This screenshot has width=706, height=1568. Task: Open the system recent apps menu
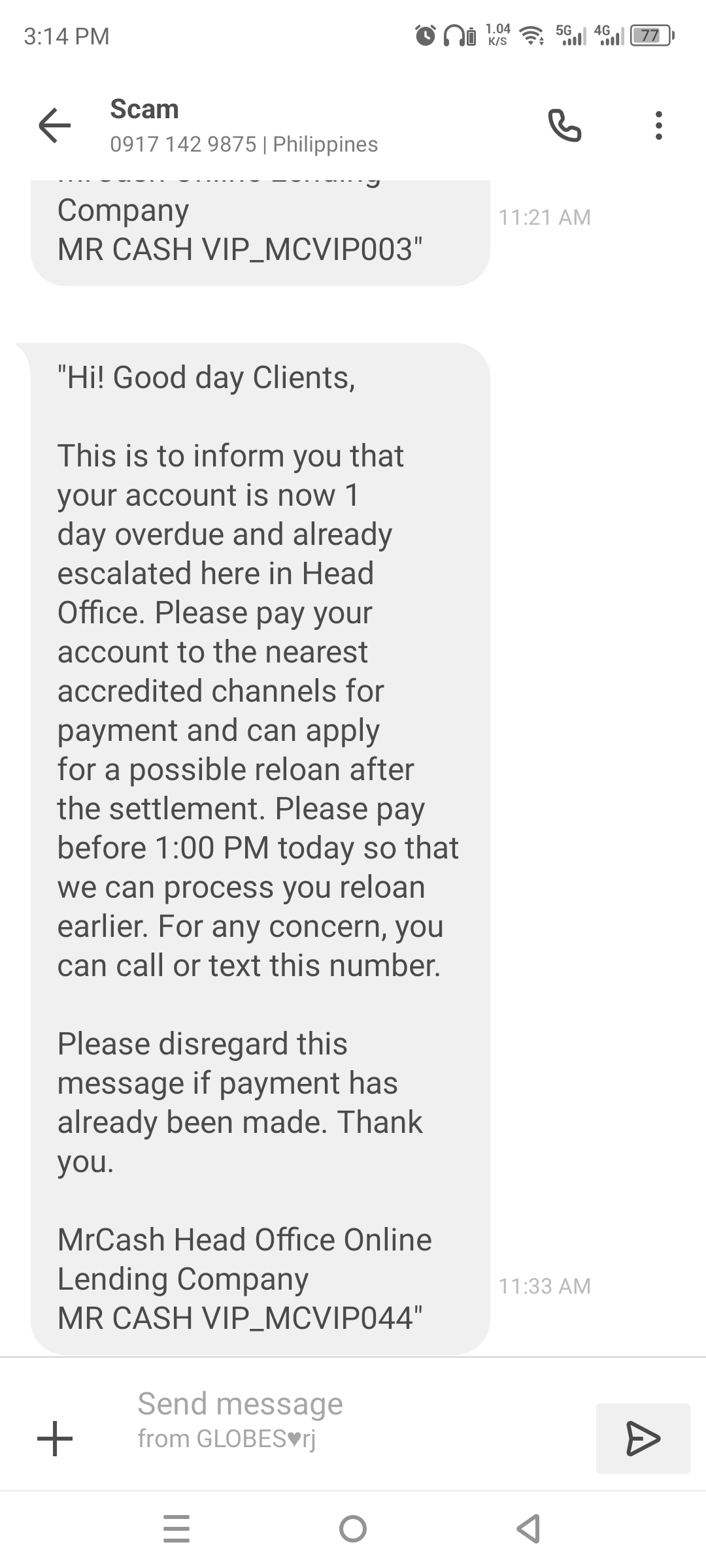[176, 1528]
